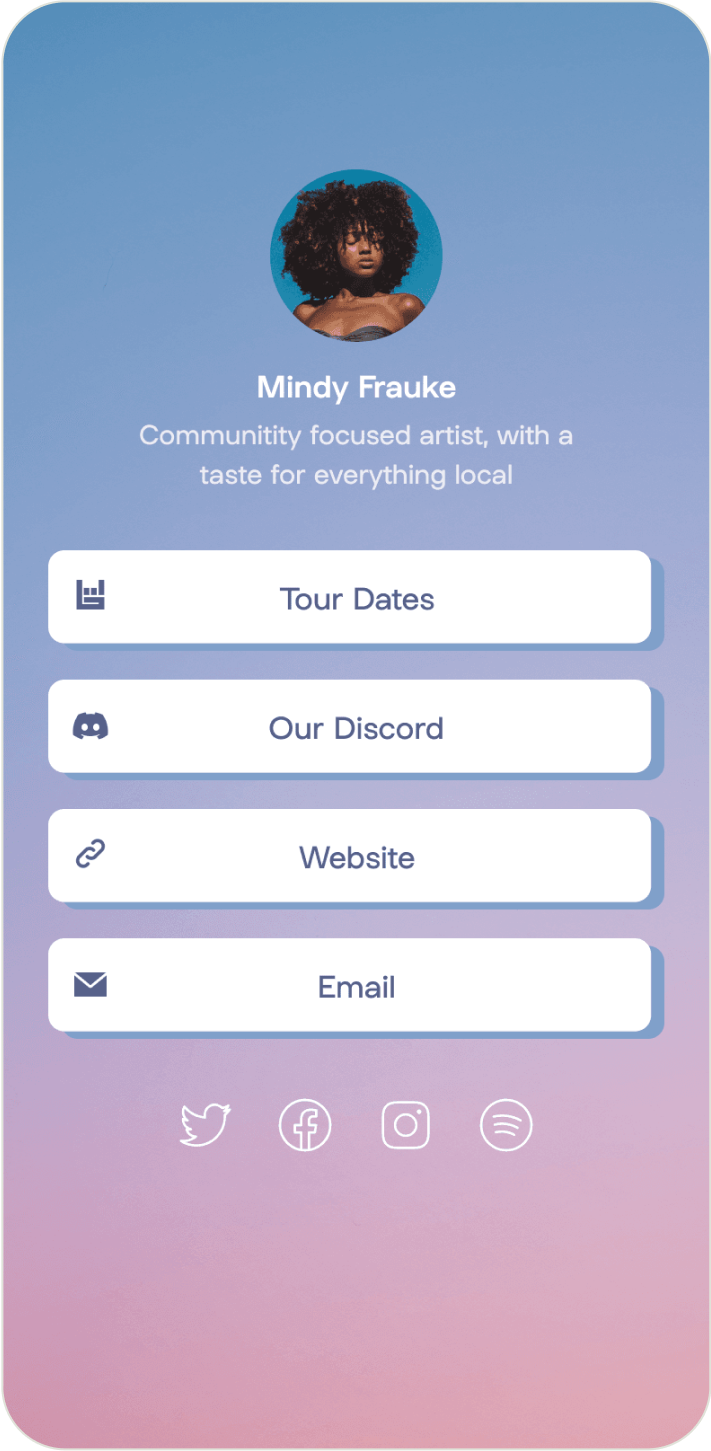Open the Instagram icon

click(406, 1125)
